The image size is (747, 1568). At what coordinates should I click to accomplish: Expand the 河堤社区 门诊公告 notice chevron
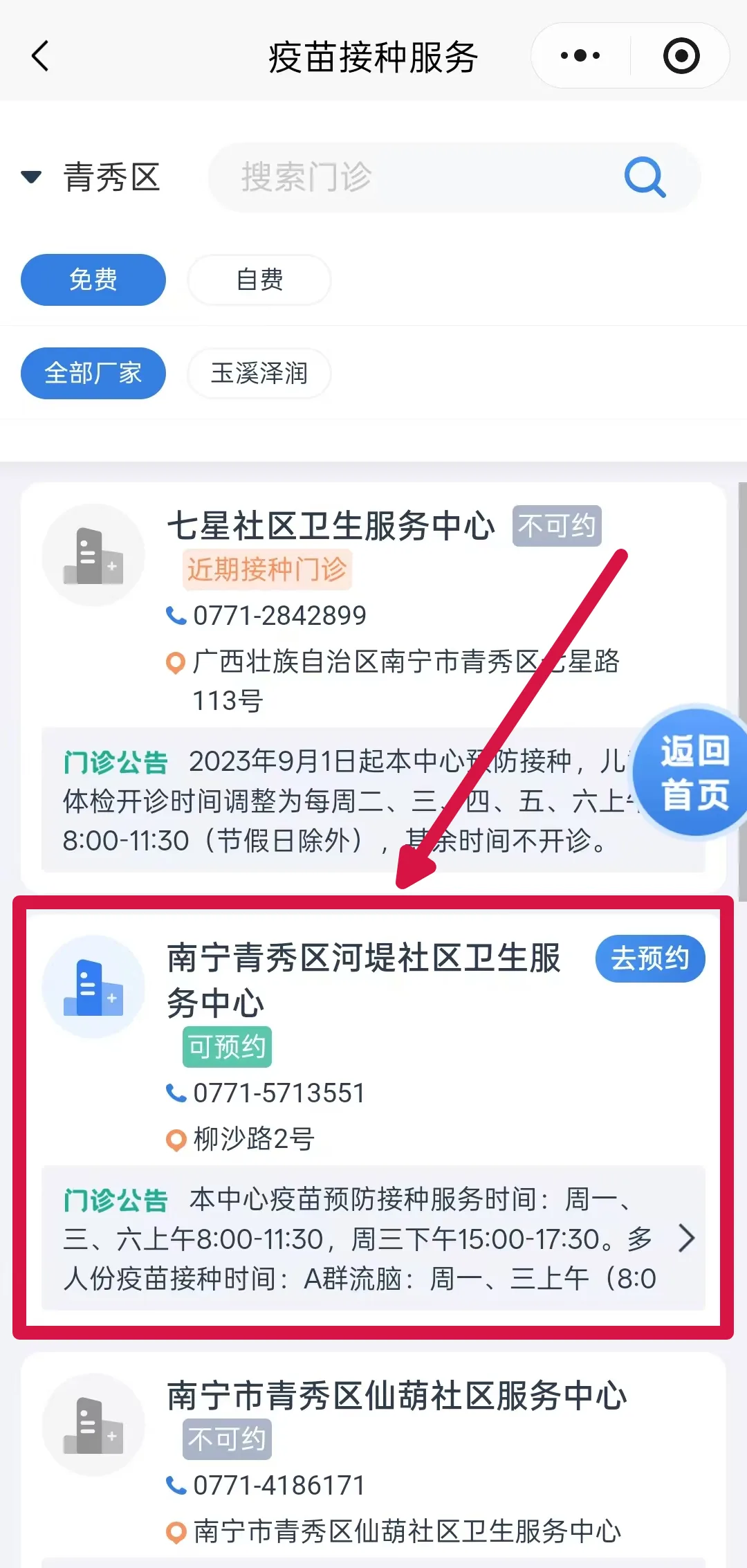coord(685,1238)
